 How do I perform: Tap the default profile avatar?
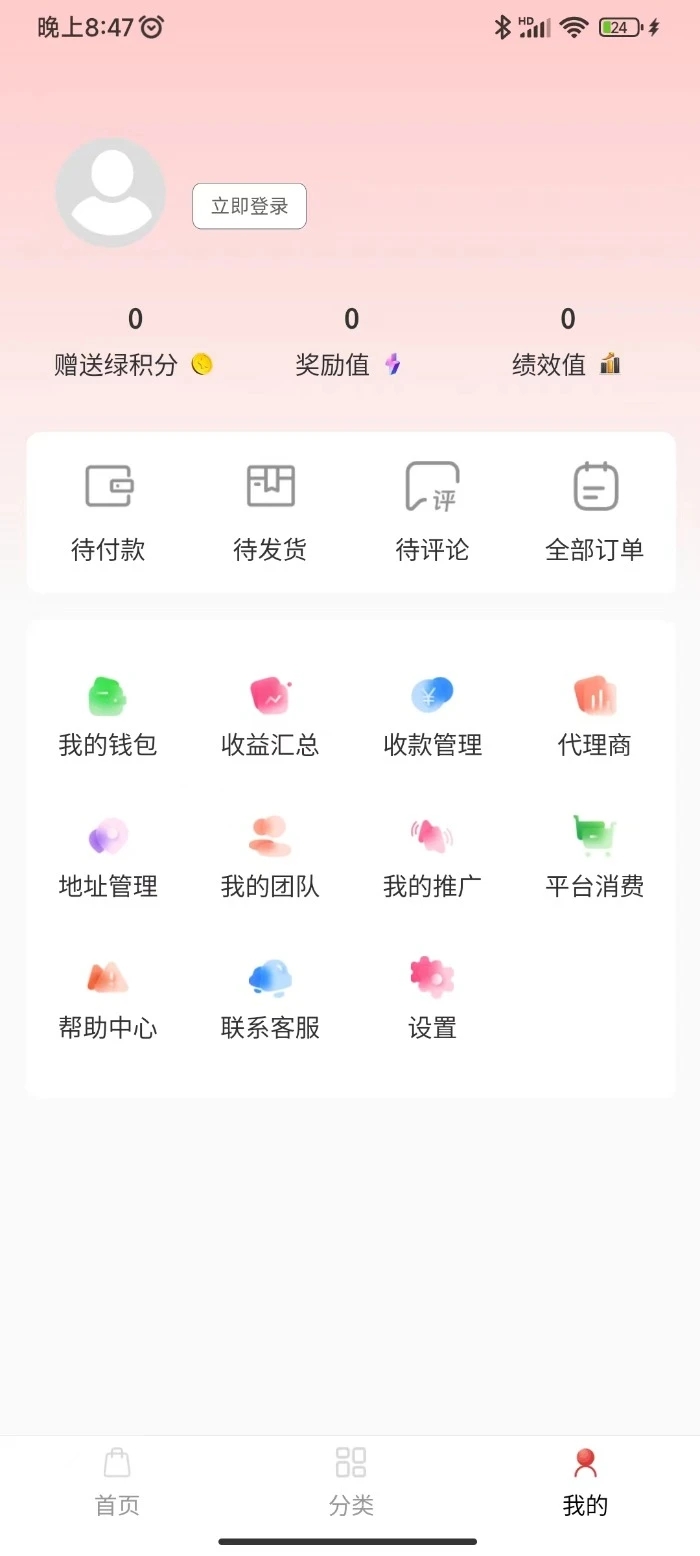[110, 192]
